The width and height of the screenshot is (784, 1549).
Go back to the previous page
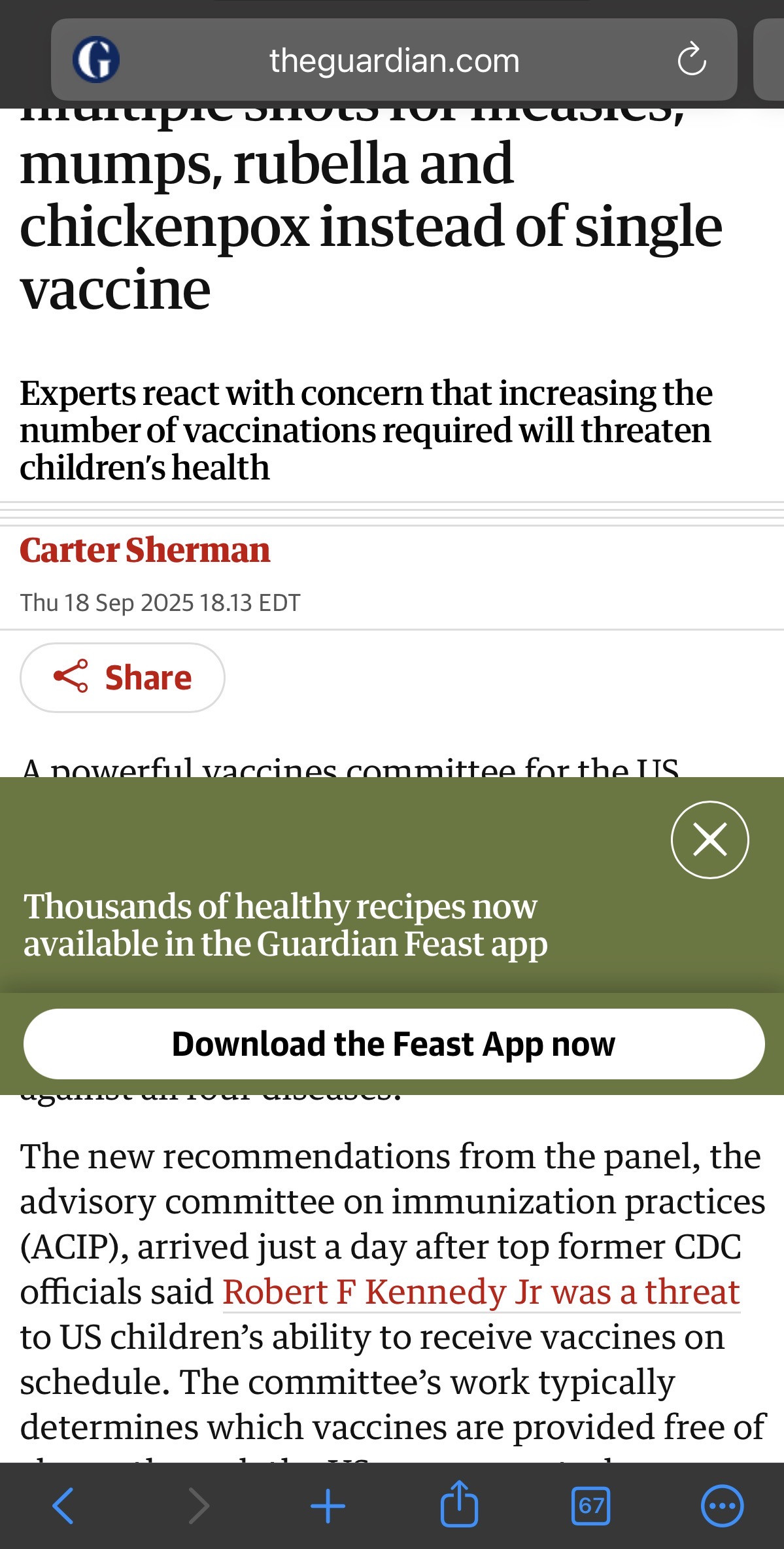(63, 1506)
